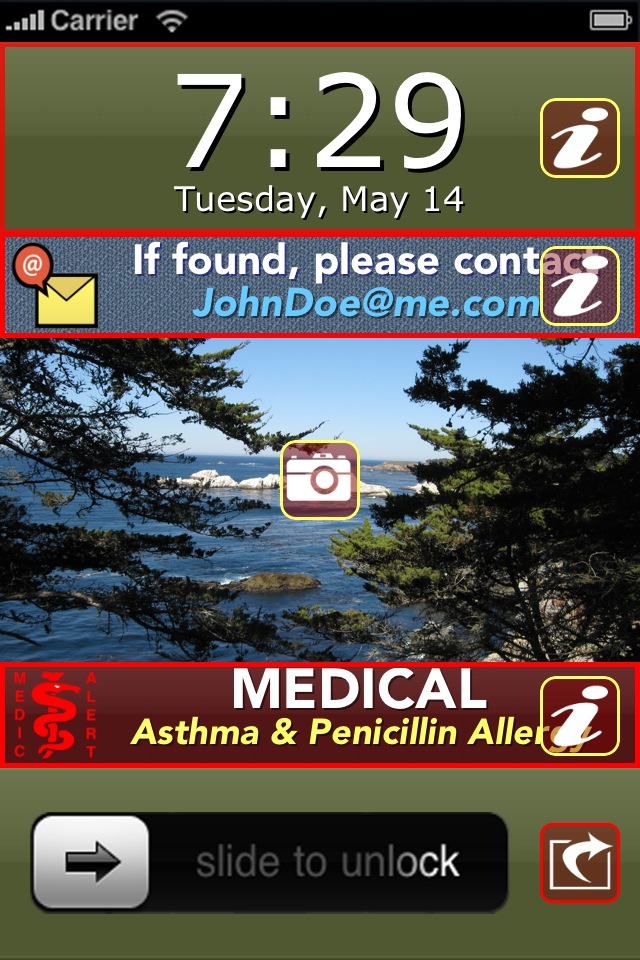Edit medical alert via its info icon
This screenshot has width=640, height=960.
pos(579,716)
